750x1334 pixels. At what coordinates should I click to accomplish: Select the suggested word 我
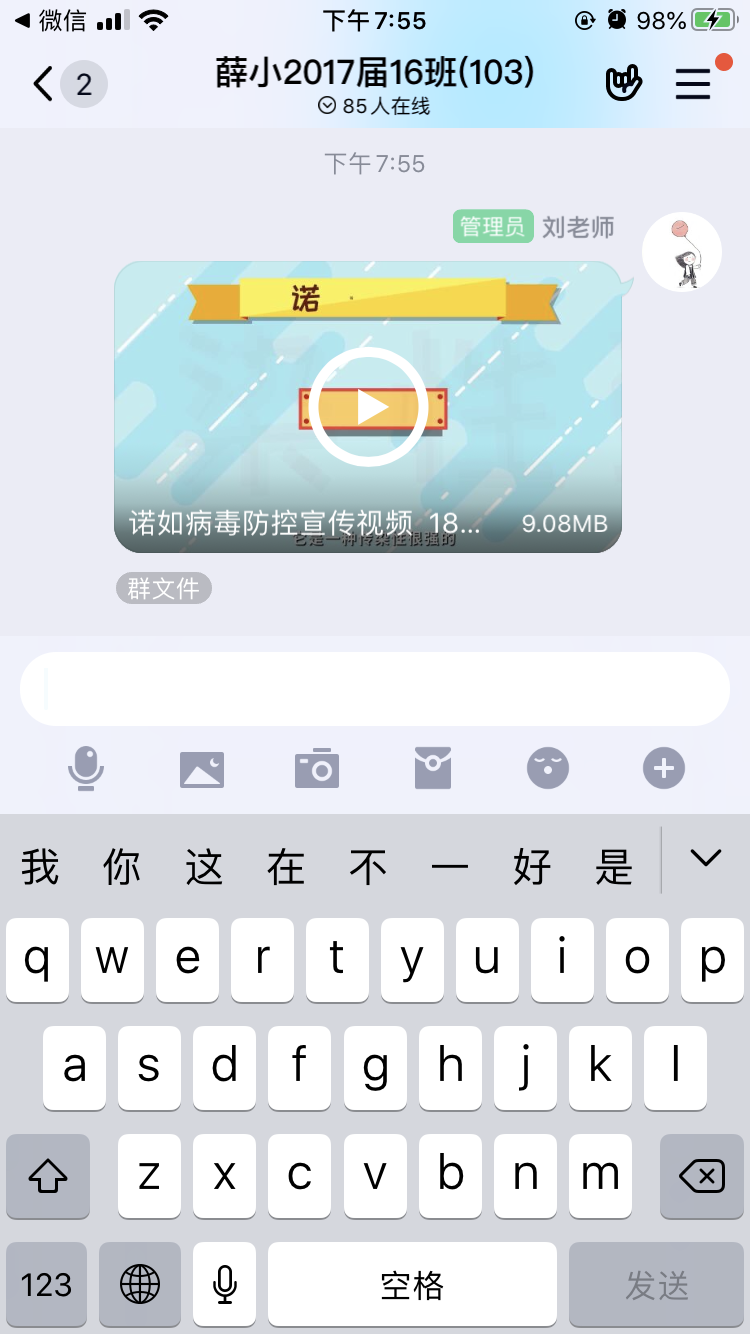coord(40,867)
